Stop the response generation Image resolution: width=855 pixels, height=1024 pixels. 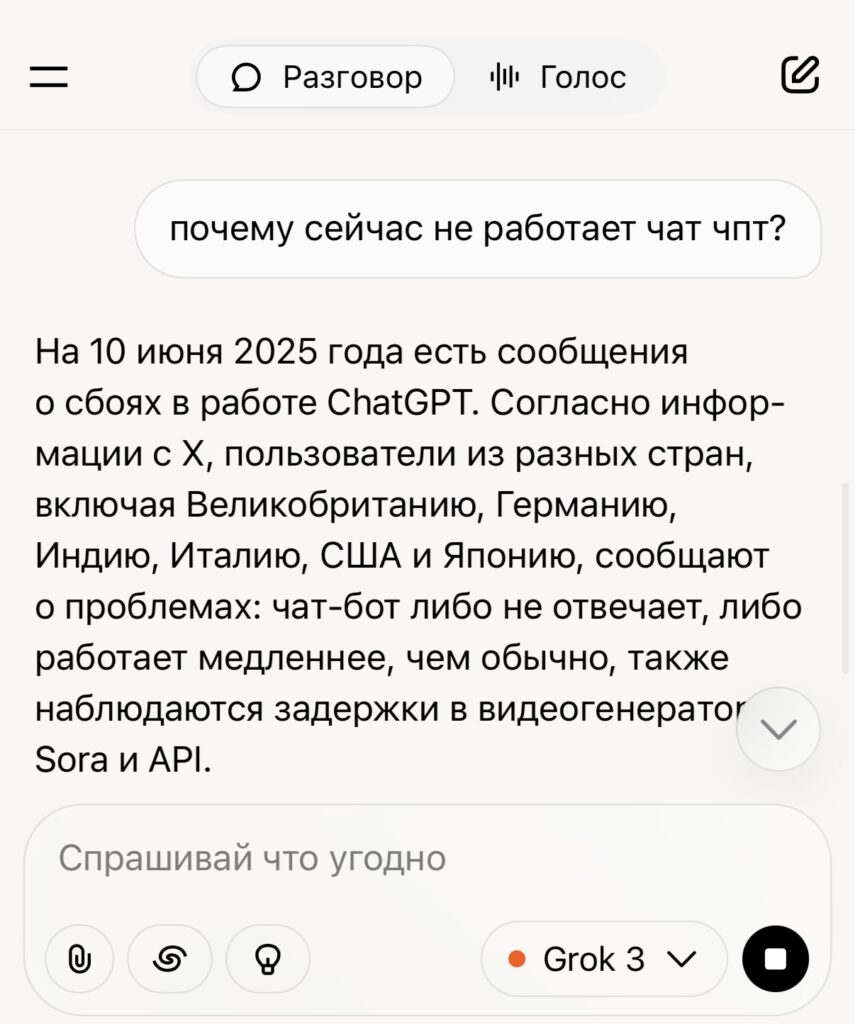click(775, 959)
